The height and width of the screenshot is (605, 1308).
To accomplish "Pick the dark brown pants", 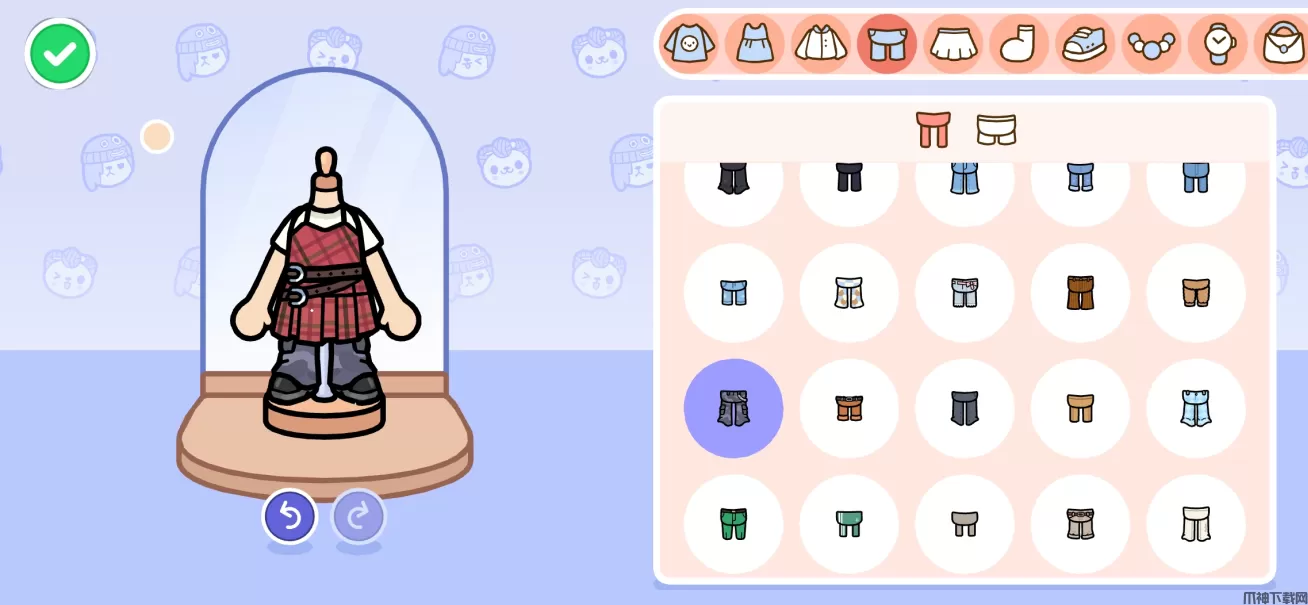I will click(x=1080, y=292).
